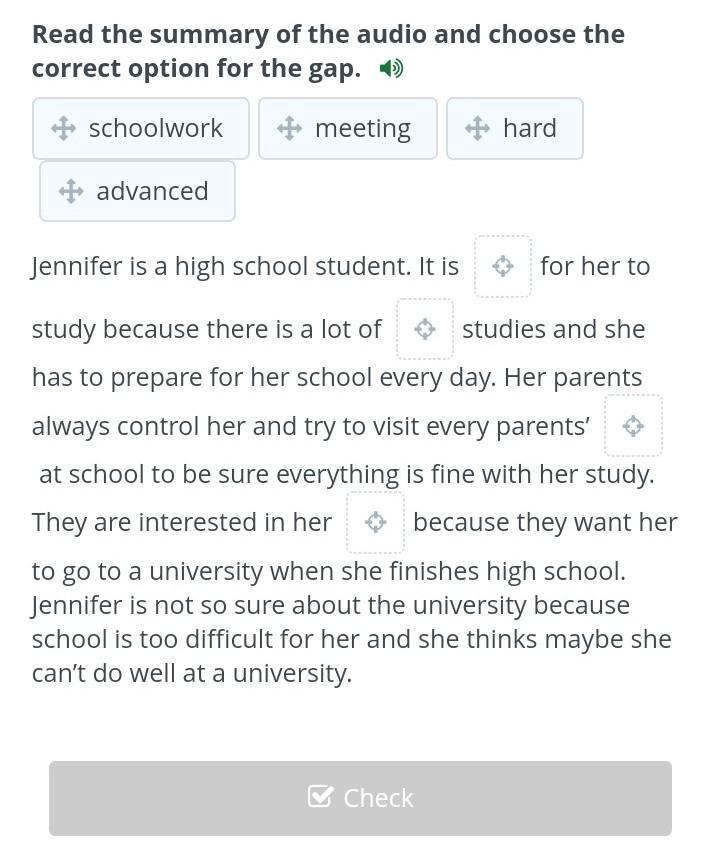The height and width of the screenshot is (843, 704).
Task: Select the "schoolwork" word chip
Action: [141, 128]
